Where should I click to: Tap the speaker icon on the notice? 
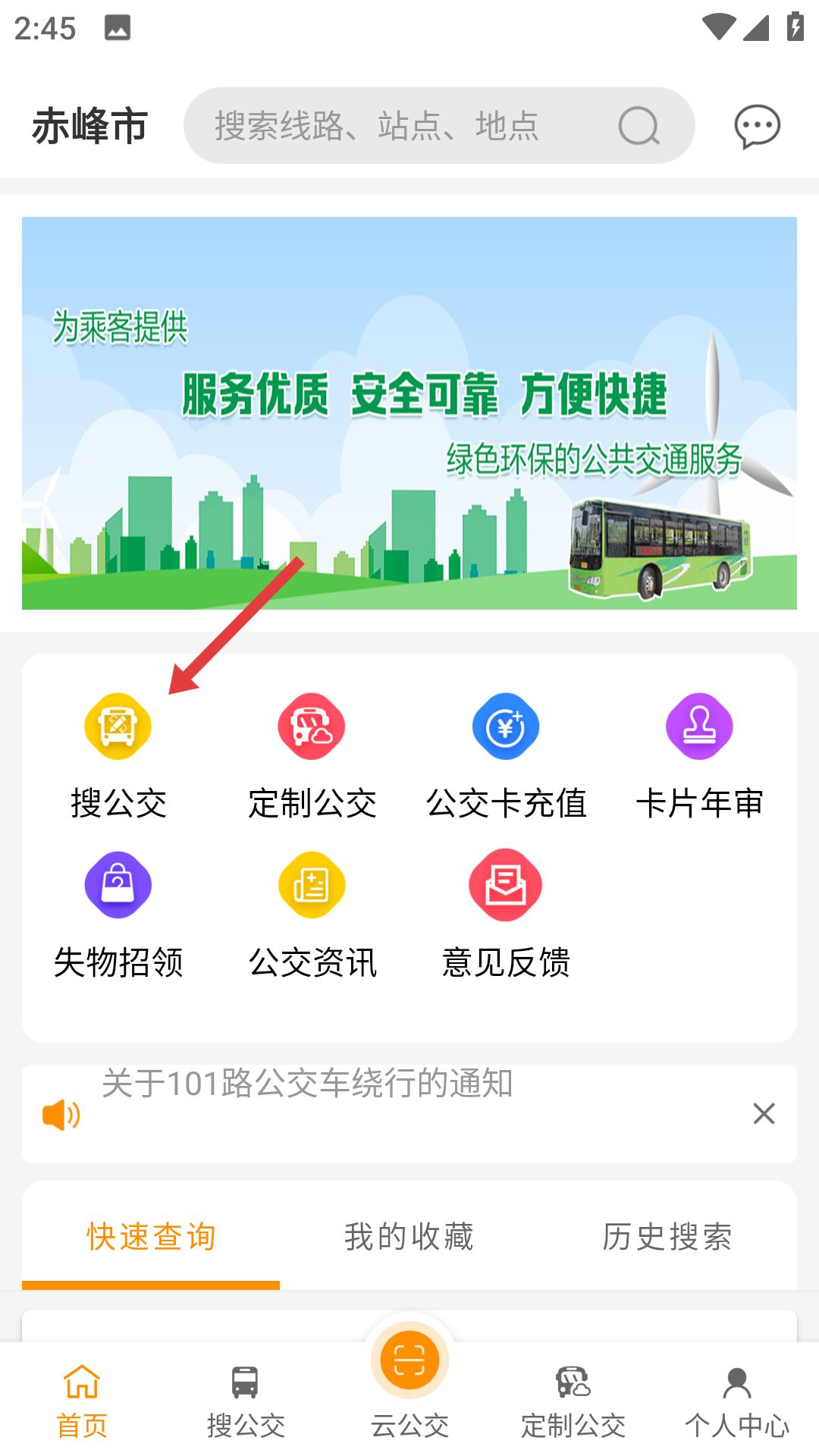(x=62, y=1116)
